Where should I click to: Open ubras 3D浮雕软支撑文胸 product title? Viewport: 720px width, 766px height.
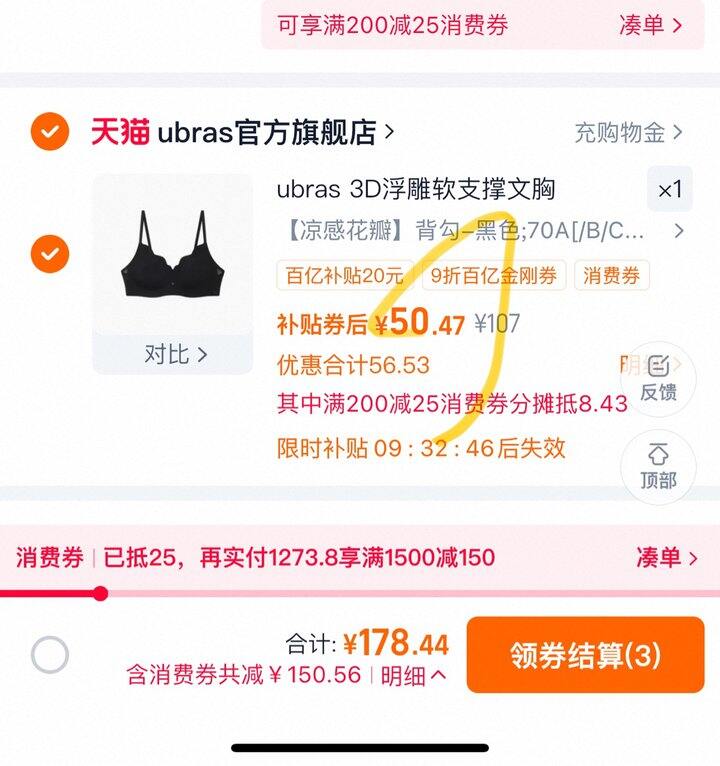coord(415,189)
